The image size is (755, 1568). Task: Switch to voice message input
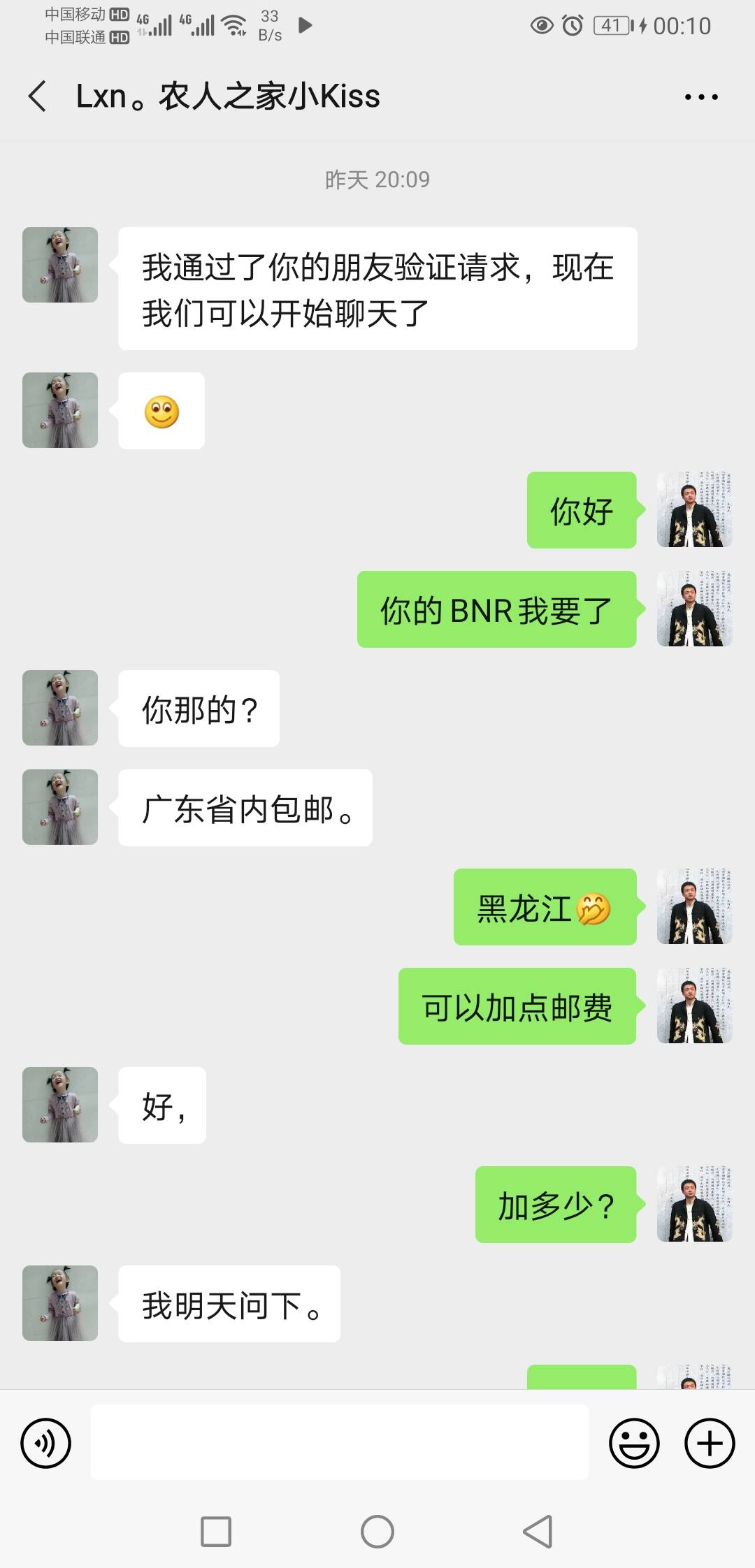click(x=46, y=1443)
